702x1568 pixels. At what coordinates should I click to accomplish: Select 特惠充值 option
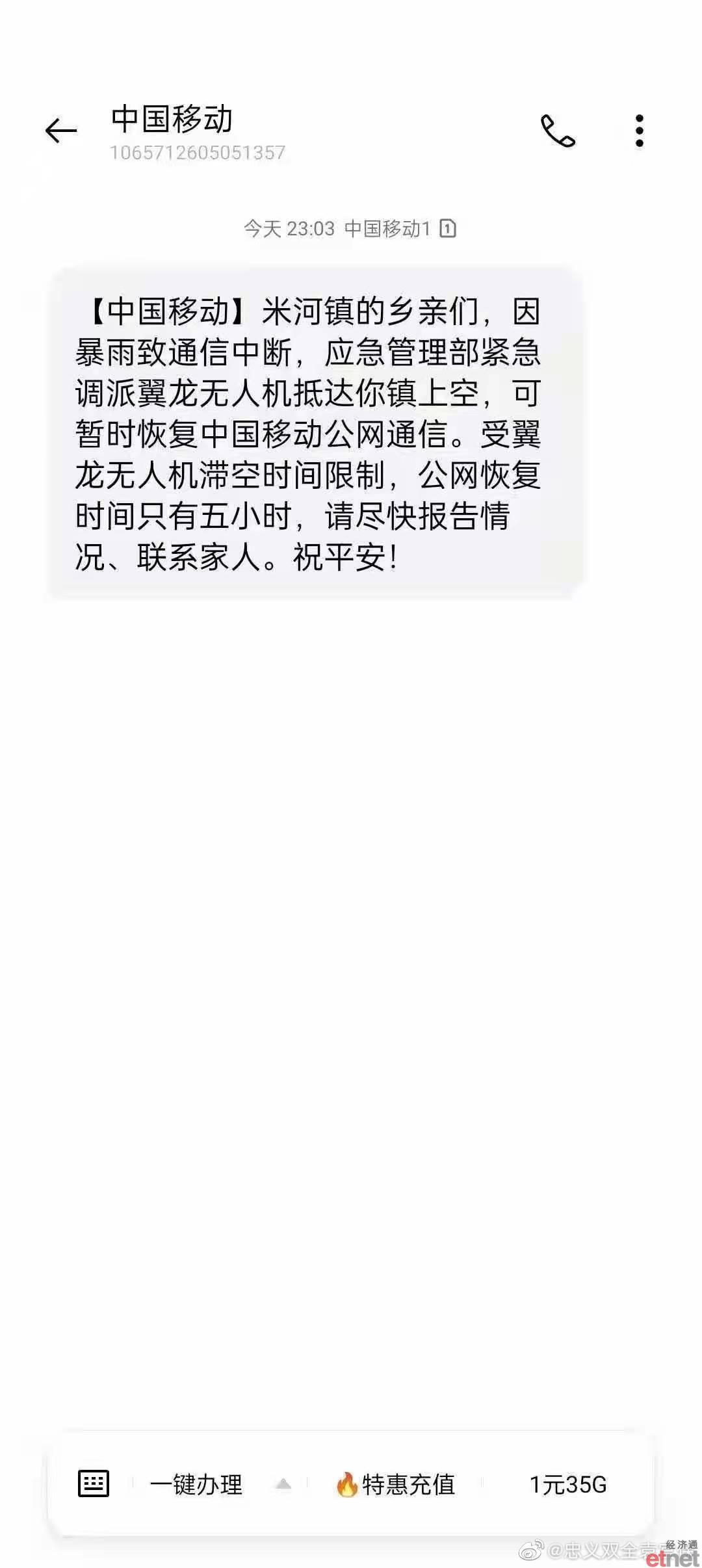pos(395,1485)
